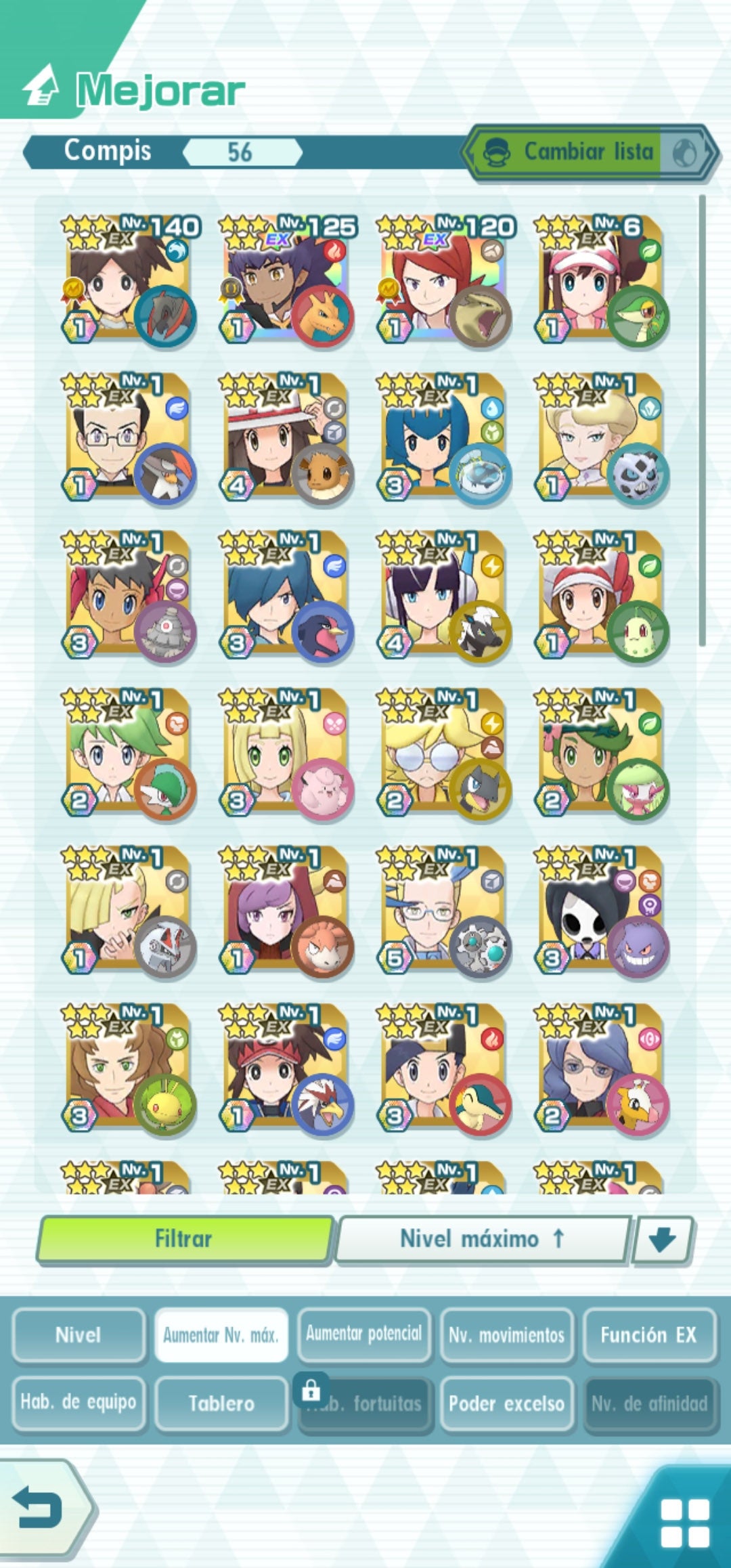The image size is (731, 1568).
Task: Open the Filtrar options
Action: 184,1239
